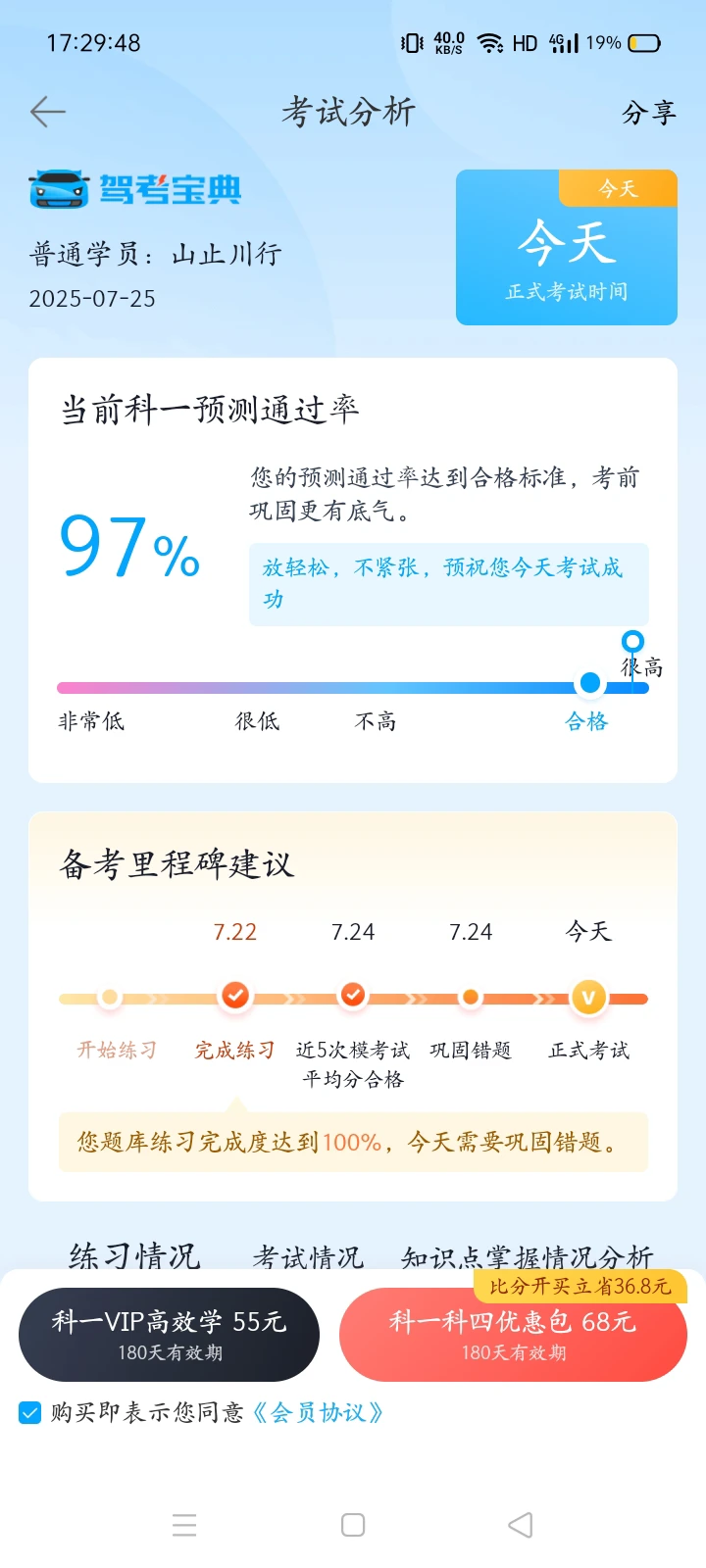Select the 巩固错题 milestone marker
This screenshot has width=706, height=1568.
471,997
